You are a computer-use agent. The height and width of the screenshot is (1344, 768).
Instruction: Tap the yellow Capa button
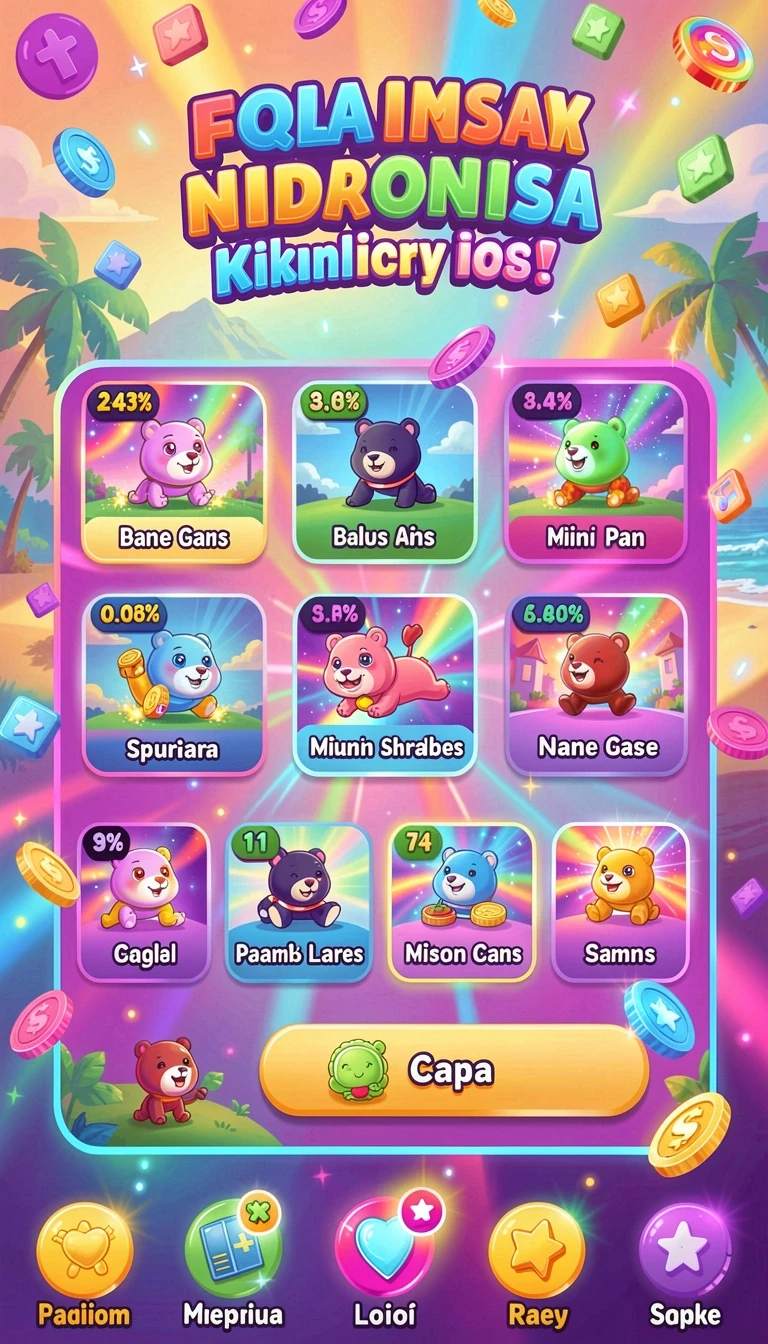tap(454, 1070)
